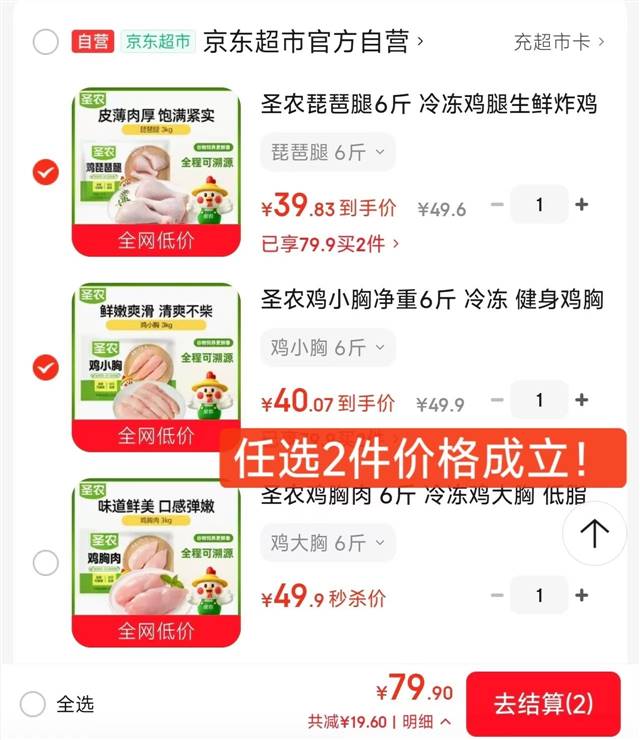Image resolution: width=640 pixels, height=740 pixels.
Task: Expand the 琵琶腿 6斤 variant dropdown
Action: click(x=328, y=152)
